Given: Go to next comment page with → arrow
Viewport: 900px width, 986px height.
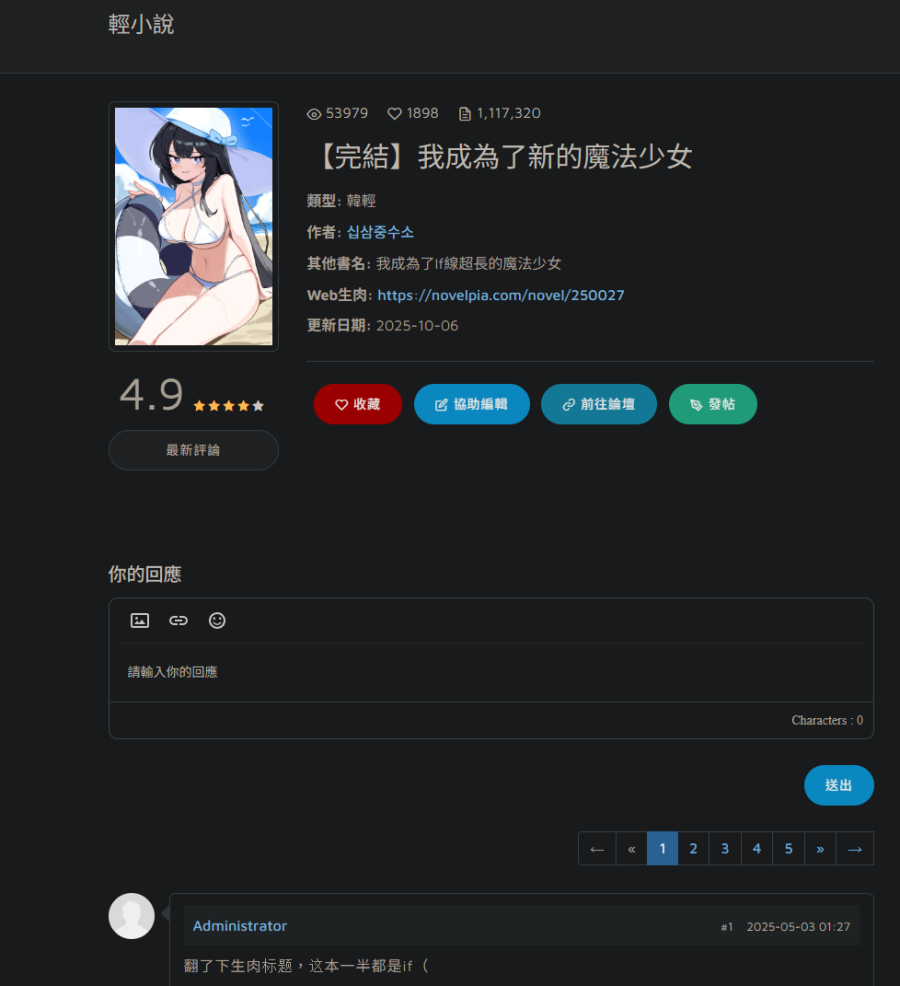Looking at the screenshot, I should coord(854,848).
